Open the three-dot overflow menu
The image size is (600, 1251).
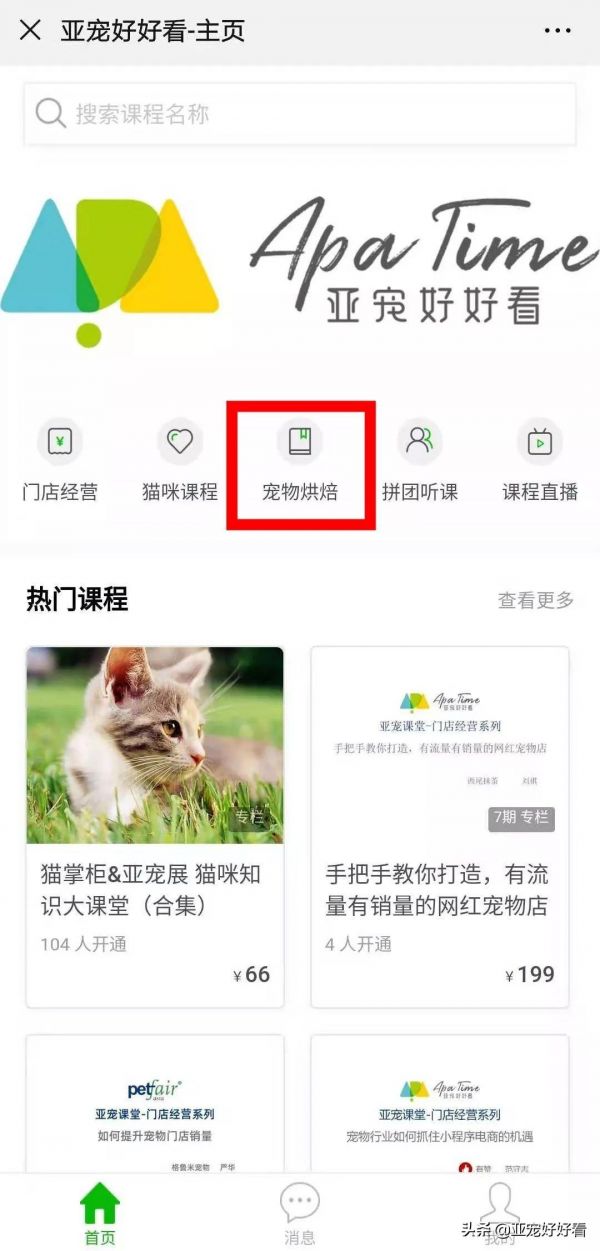557,31
